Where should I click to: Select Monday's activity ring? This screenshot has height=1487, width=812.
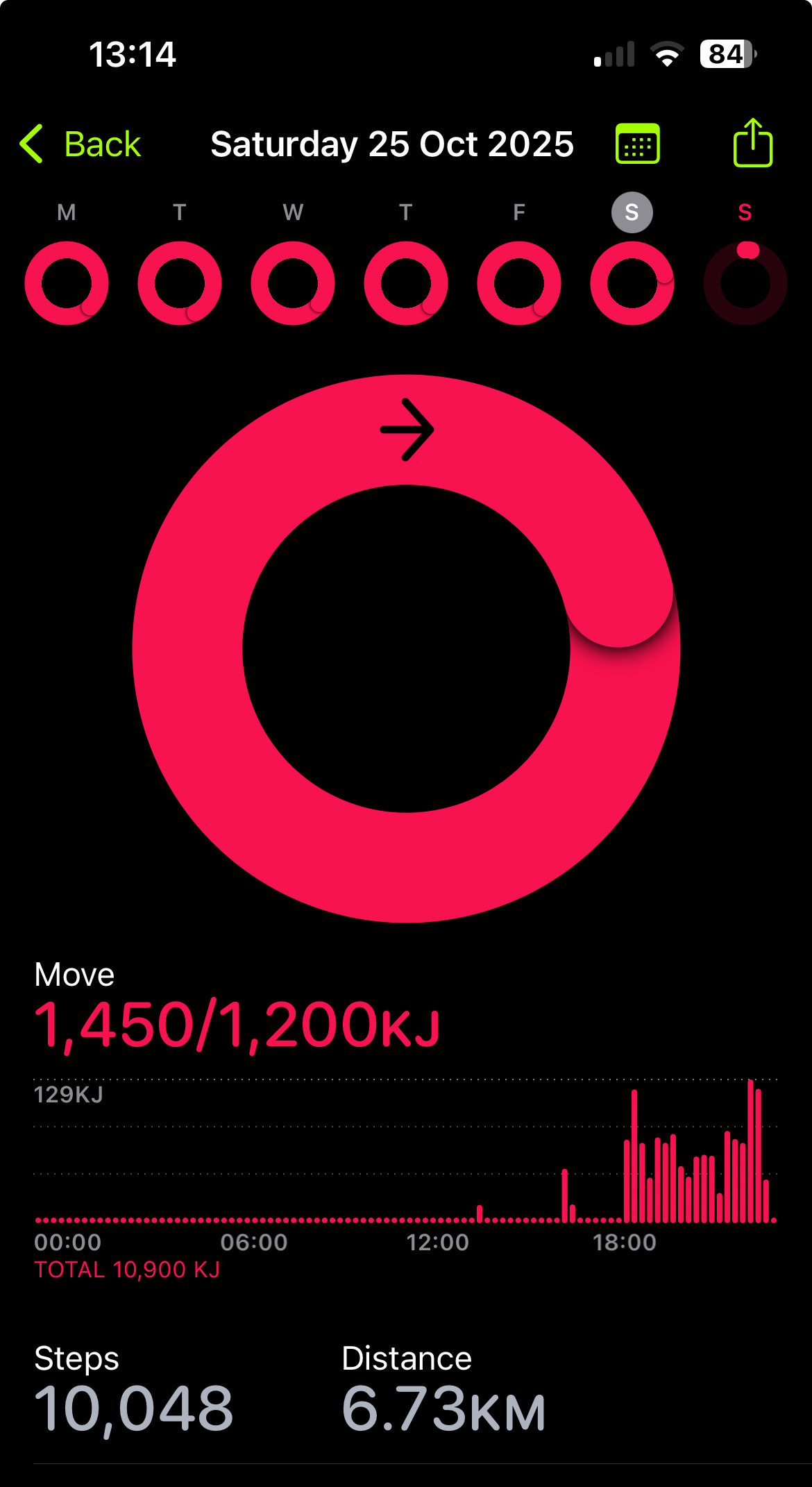coord(67,283)
